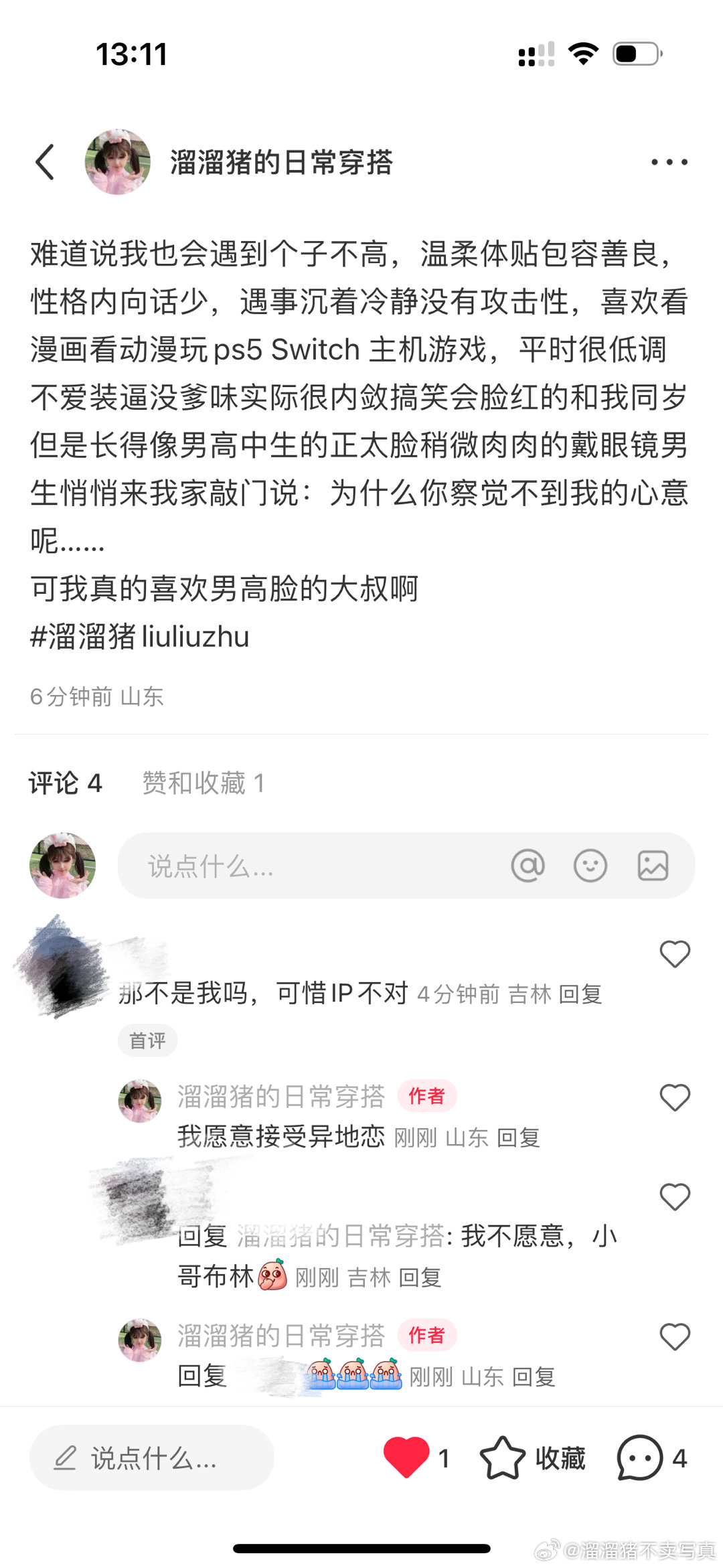723x1568 pixels.
Task: Go back using the top-left arrow
Action: tap(45, 162)
